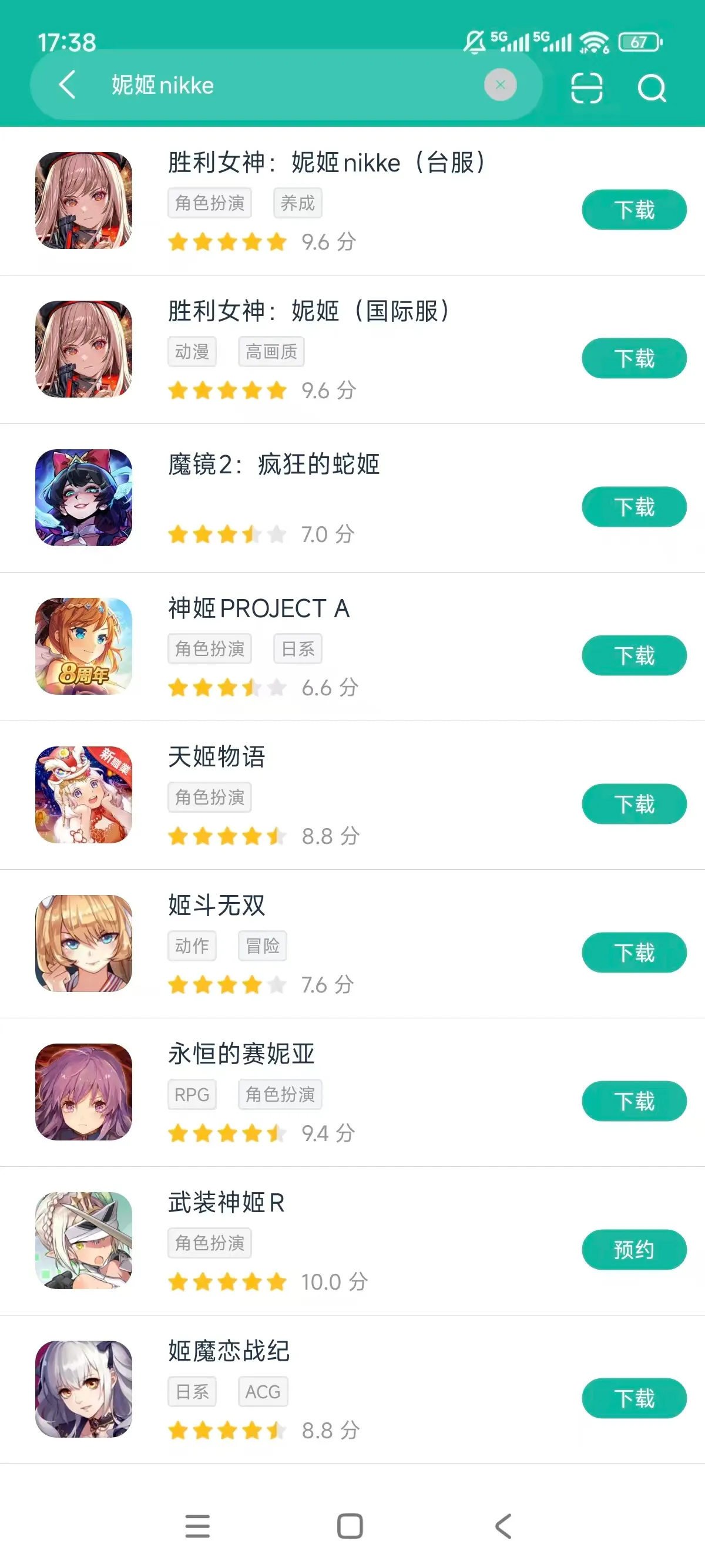Reserve 武装神姬 R with 预约 button
This screenshot has width=705, height=1568.
coord(634,1250)
